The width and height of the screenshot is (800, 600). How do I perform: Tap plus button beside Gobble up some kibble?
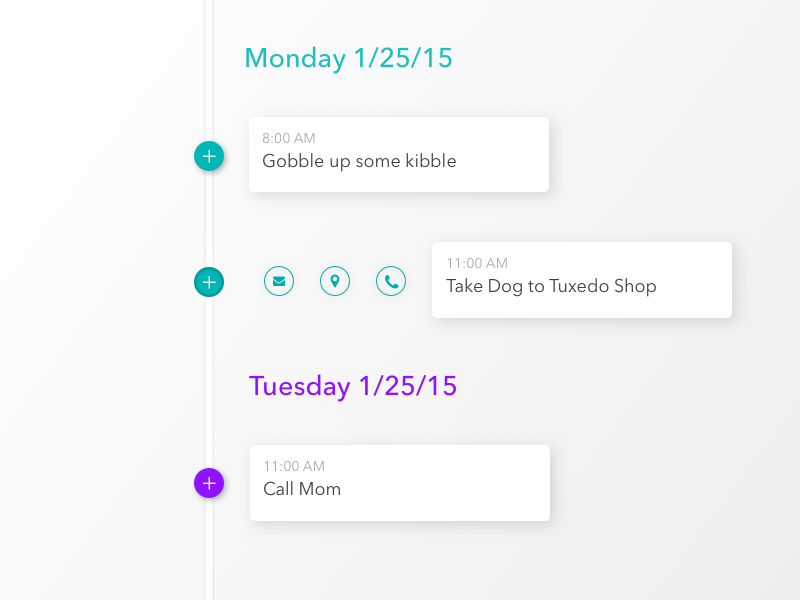pos(208,156)
